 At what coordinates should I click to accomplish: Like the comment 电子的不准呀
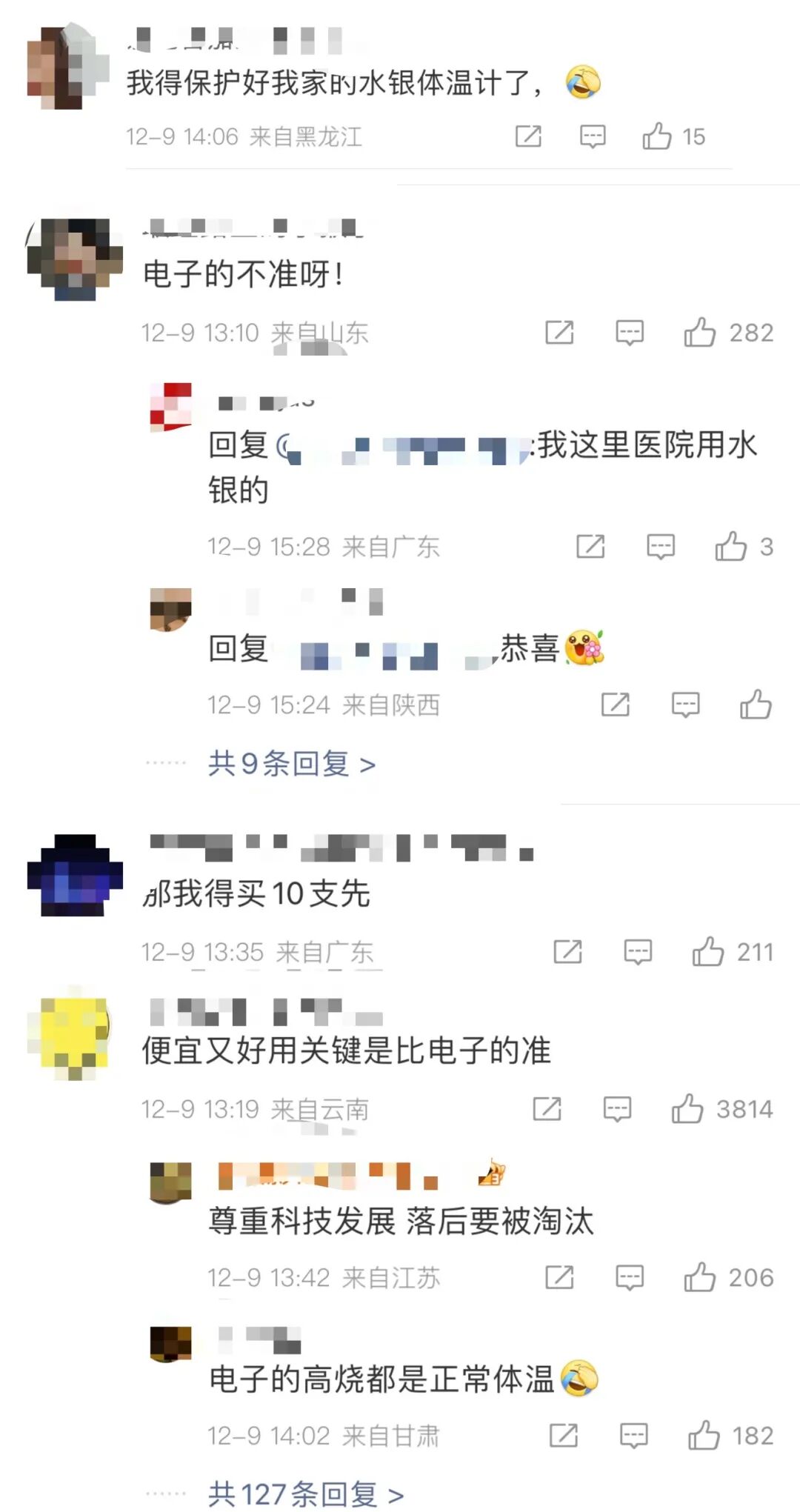coord(699,333)
